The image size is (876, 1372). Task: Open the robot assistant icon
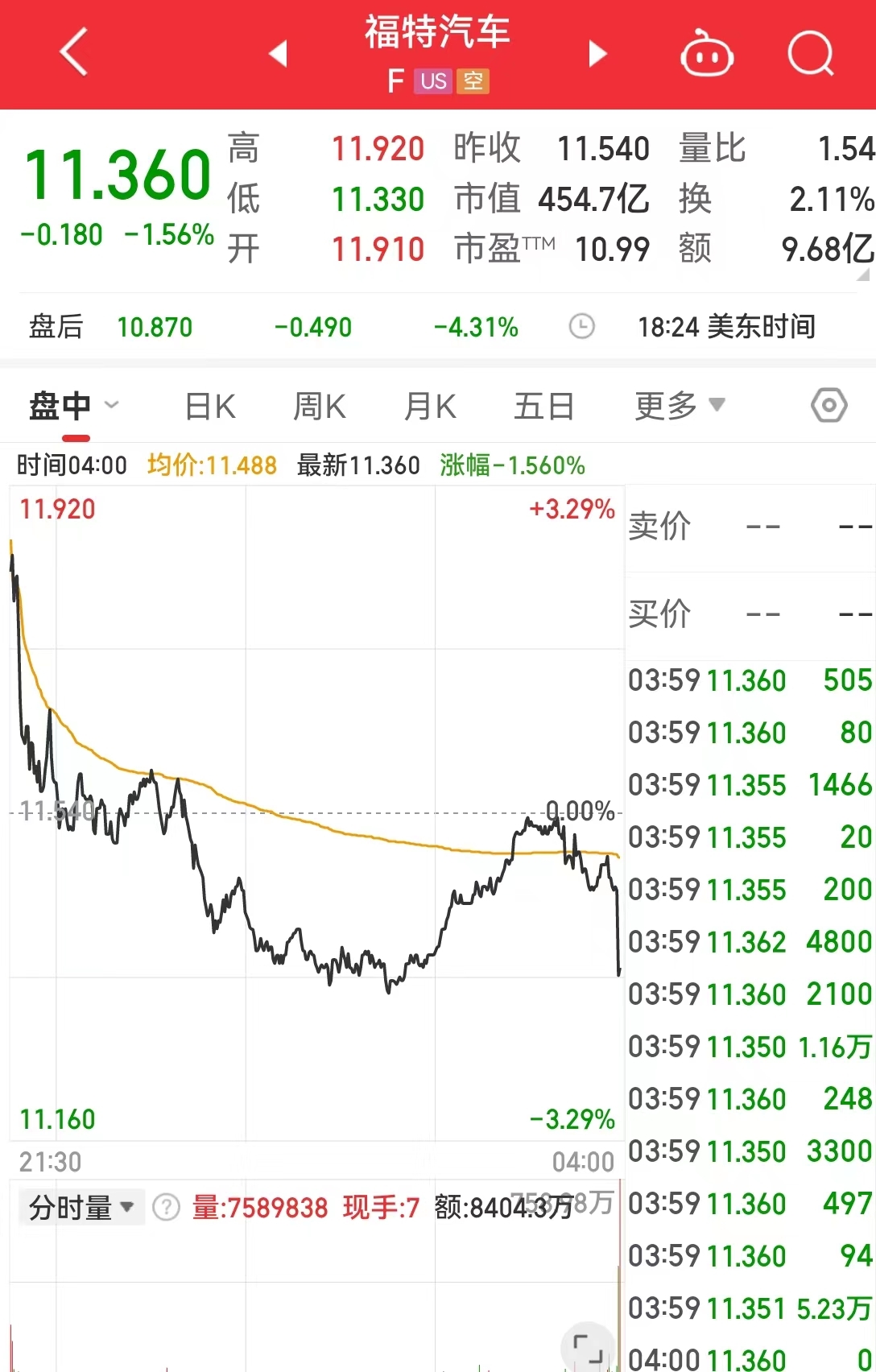click(x=706, y=55)
